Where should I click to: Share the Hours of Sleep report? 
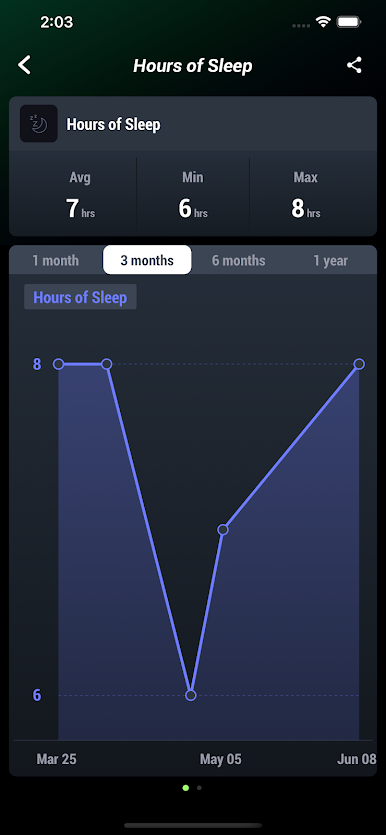click(x=355, y=66)
